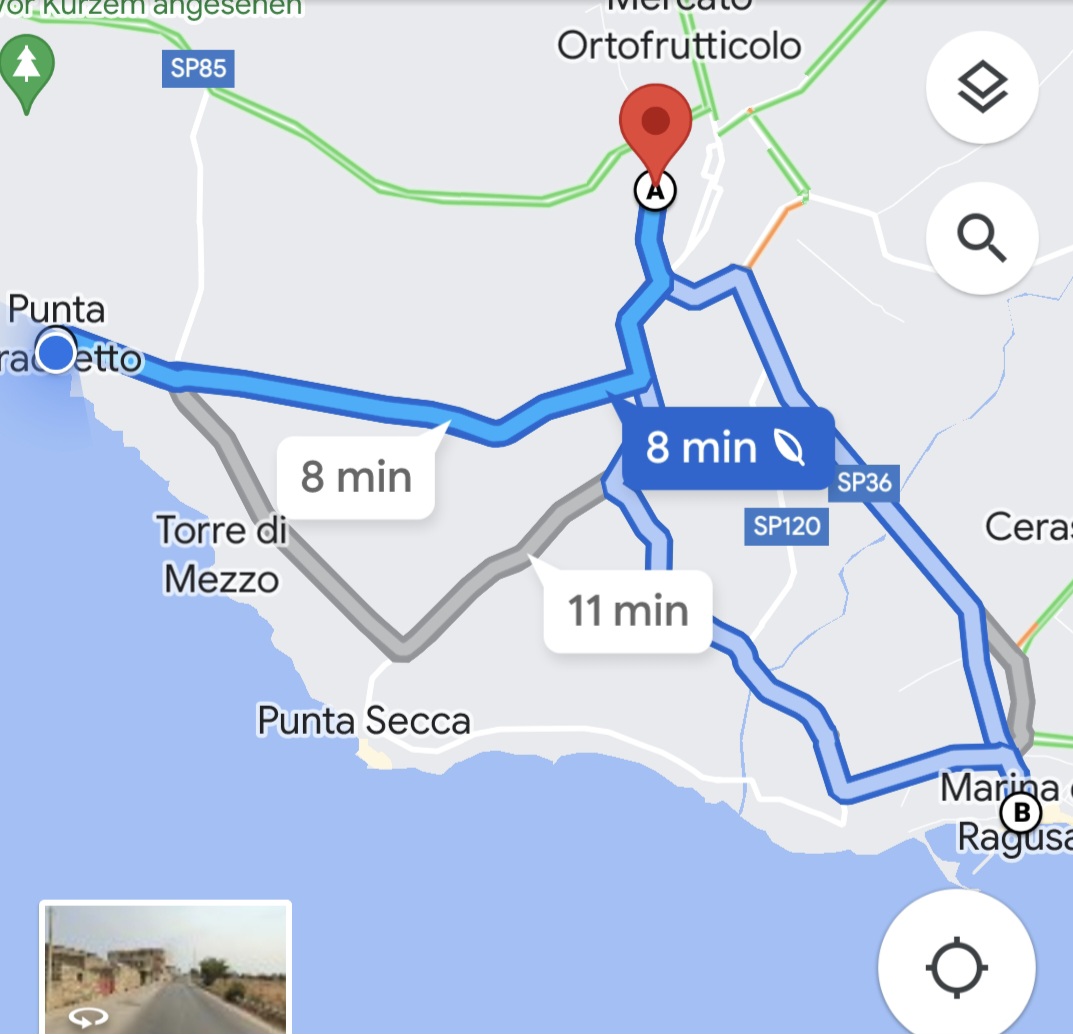Viewport: 1073px width, 1034px height.
Task: Select the stop B marker in Marina di Ragusa
Action: pos(1021,812)
